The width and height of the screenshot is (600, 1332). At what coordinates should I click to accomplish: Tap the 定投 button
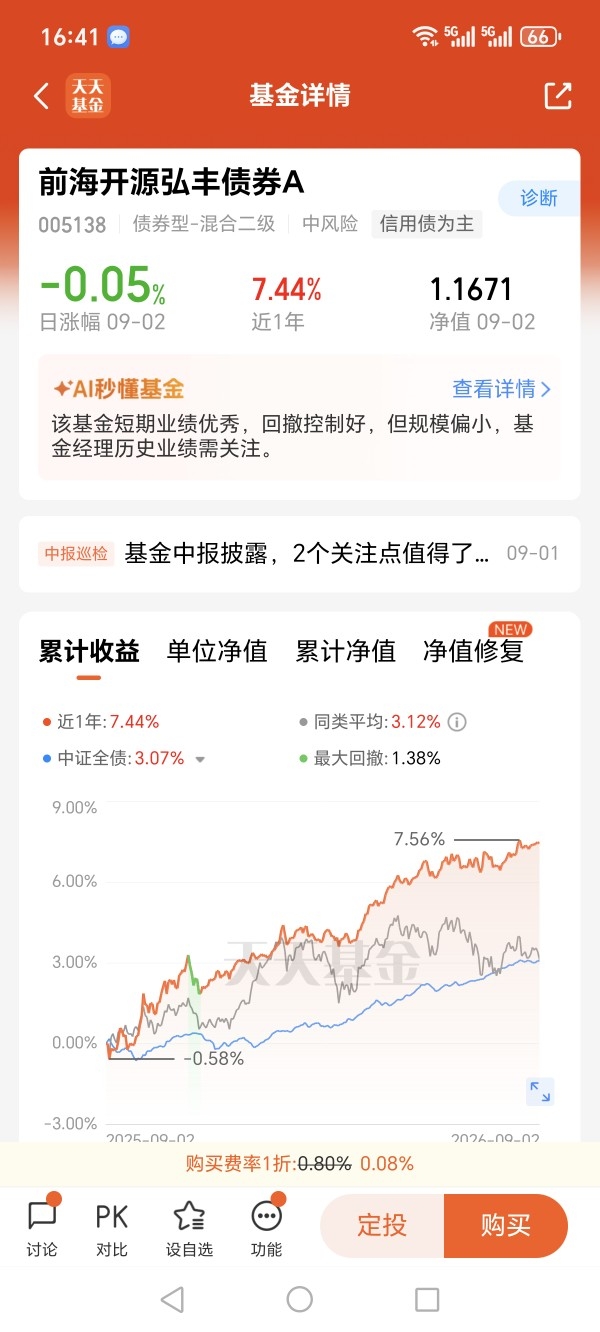(382, 1225)
